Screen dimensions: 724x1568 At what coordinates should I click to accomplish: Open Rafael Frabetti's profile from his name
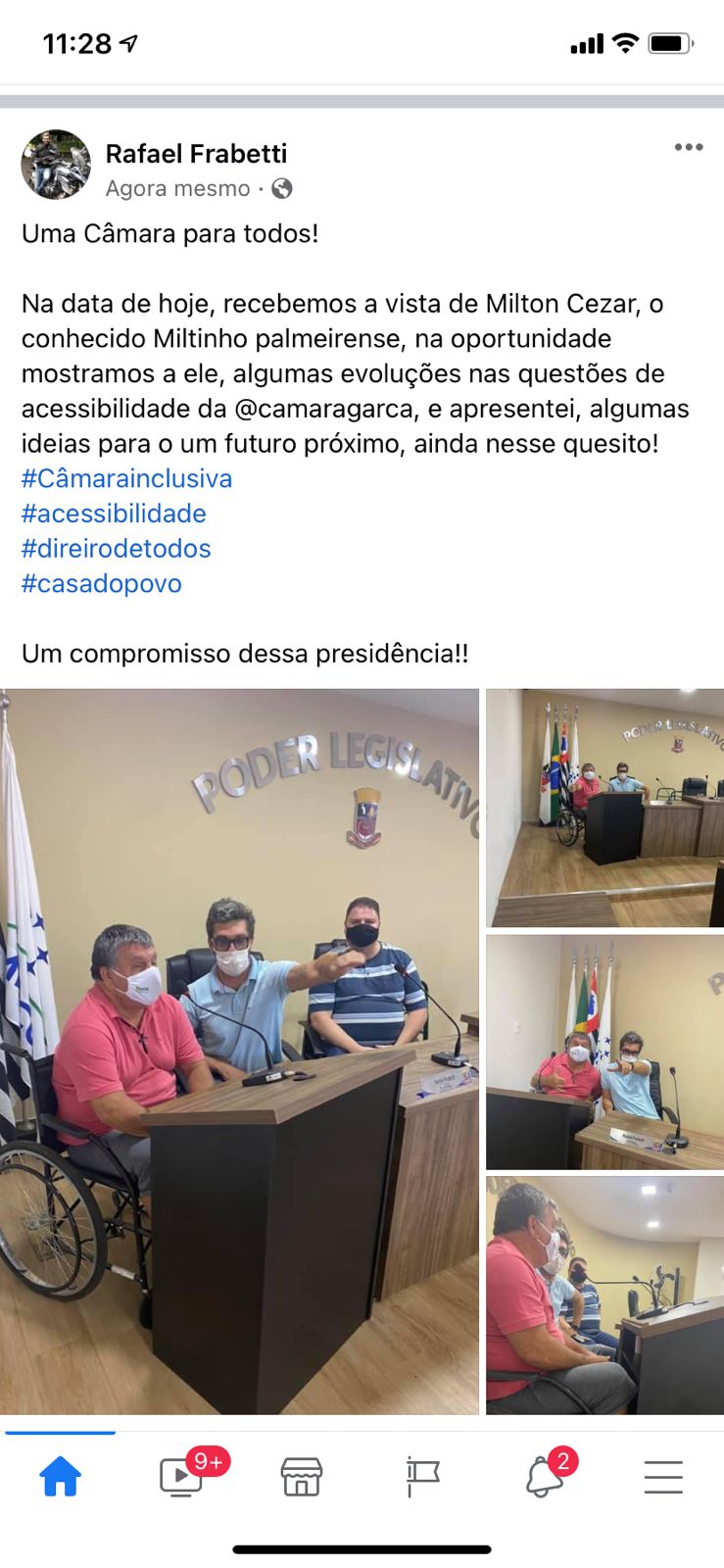196,154
